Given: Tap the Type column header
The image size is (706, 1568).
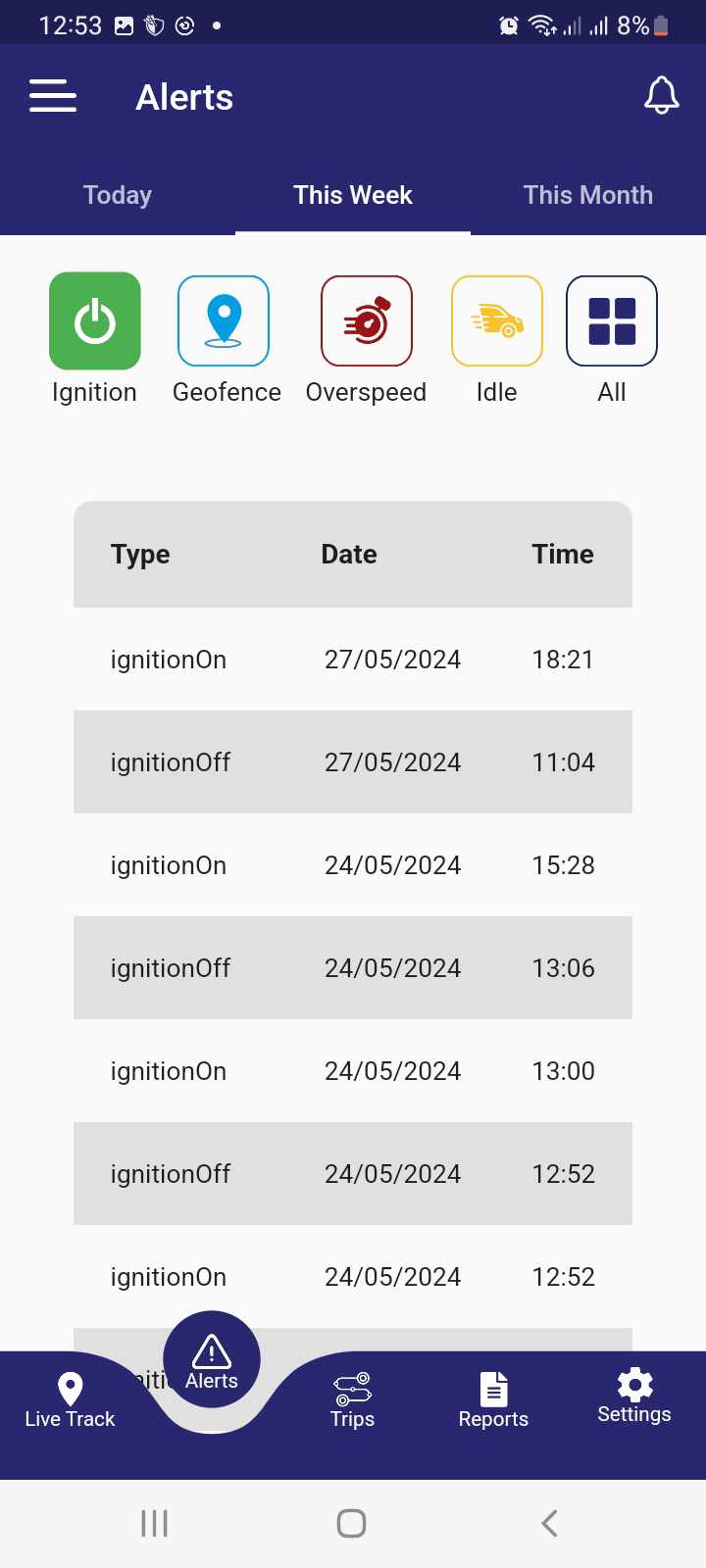Looking at the screenshot, I should pyautogui.click(x=139, y=554).
